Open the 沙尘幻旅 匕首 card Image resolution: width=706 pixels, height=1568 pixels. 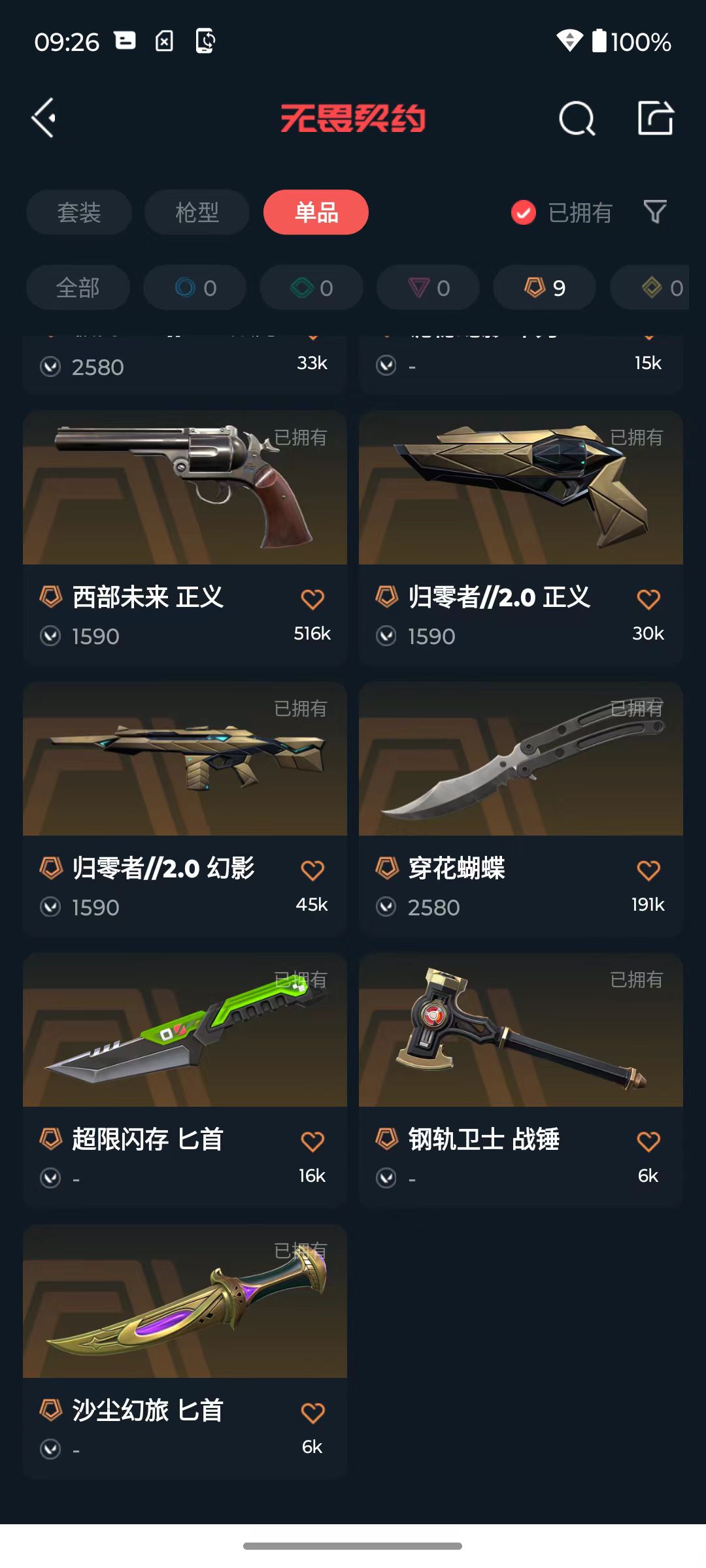tap(185, 1351)
